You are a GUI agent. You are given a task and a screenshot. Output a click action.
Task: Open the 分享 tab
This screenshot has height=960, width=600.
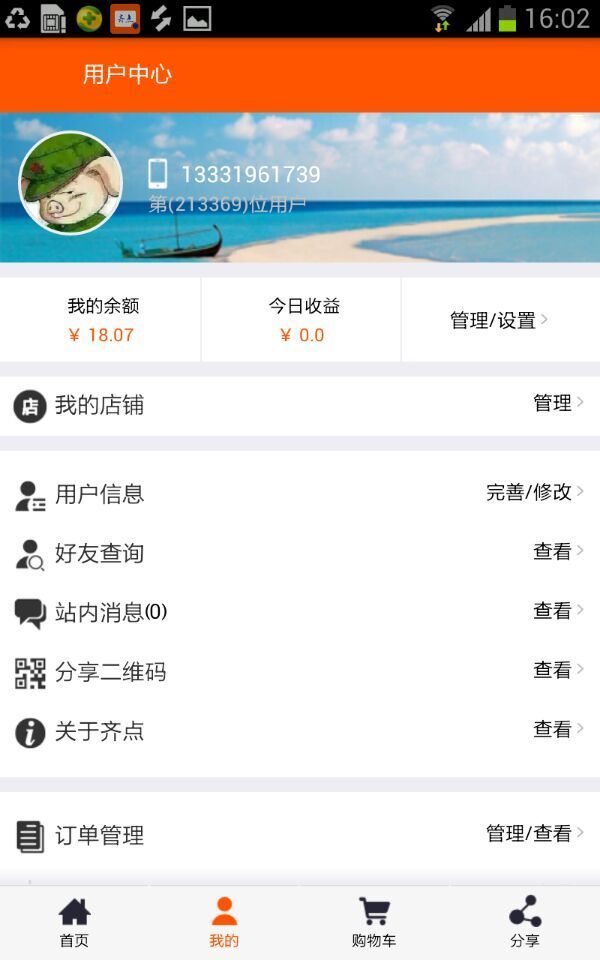[524, 922]
